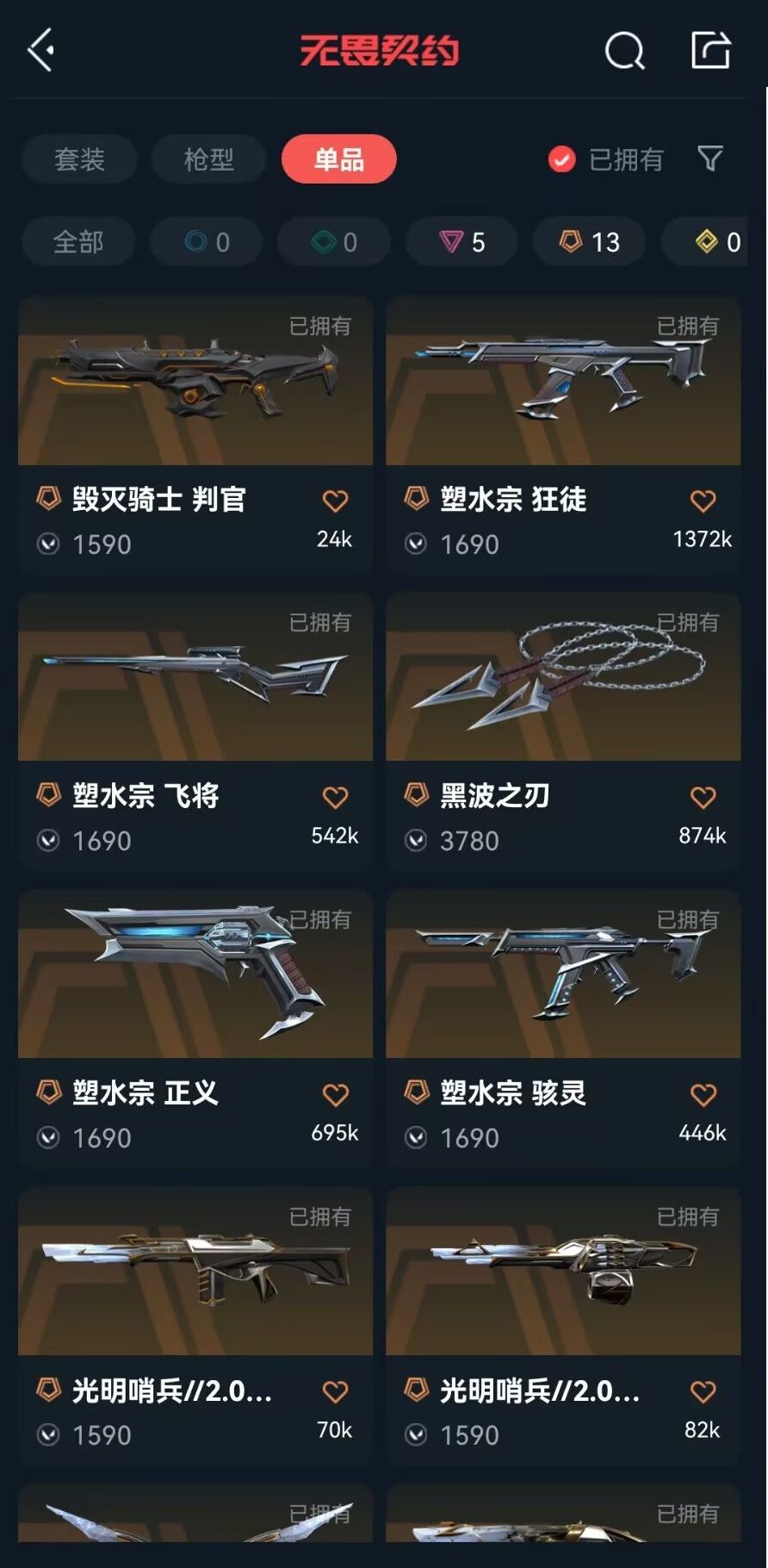Favorite the 塑水宗 正义 skin
The width and height of the screenshot is (768, 1568).
[x=335, y=1094]
